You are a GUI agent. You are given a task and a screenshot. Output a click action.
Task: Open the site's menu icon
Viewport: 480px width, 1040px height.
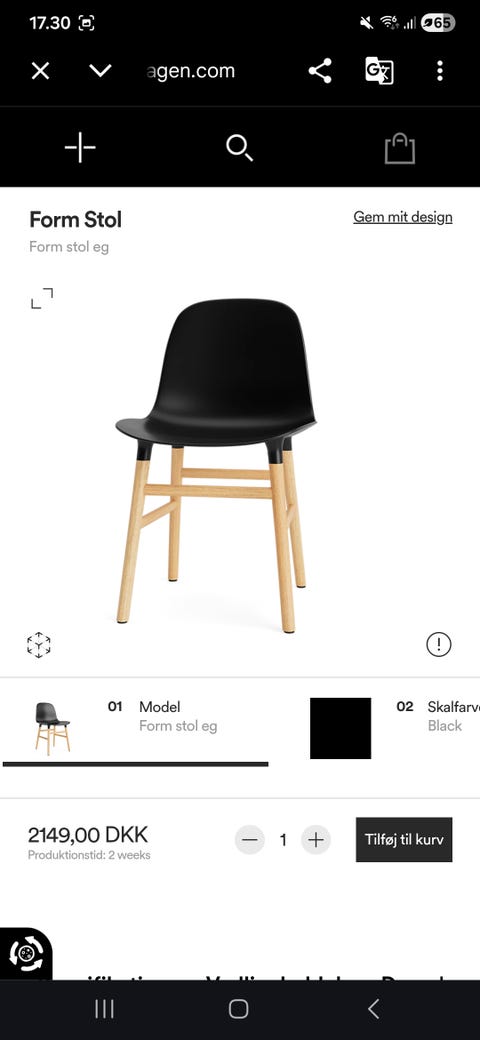tap(80, 147)
